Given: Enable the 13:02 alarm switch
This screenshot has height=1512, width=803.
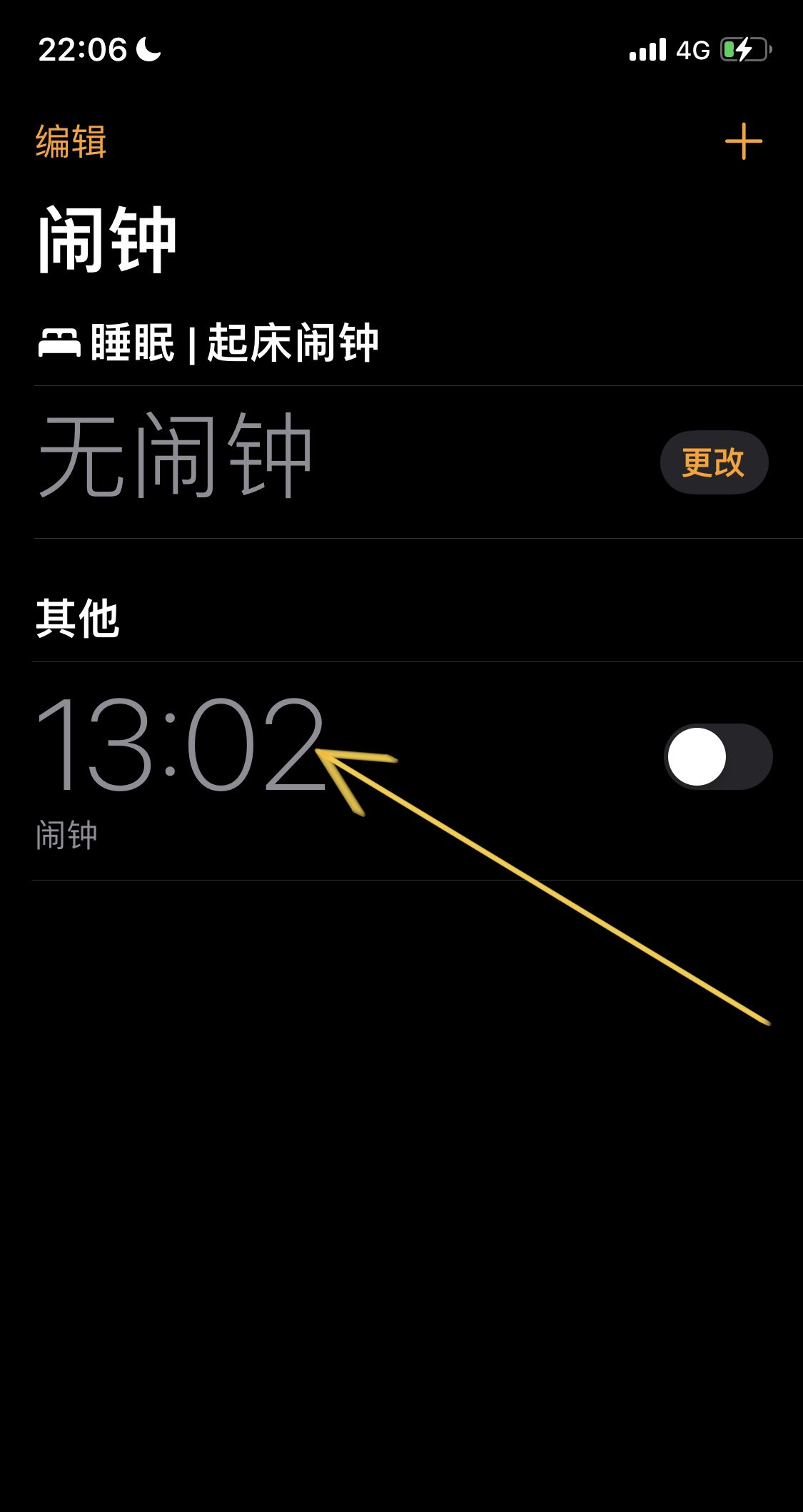Looking at the screenshot, I should [717, 756].
